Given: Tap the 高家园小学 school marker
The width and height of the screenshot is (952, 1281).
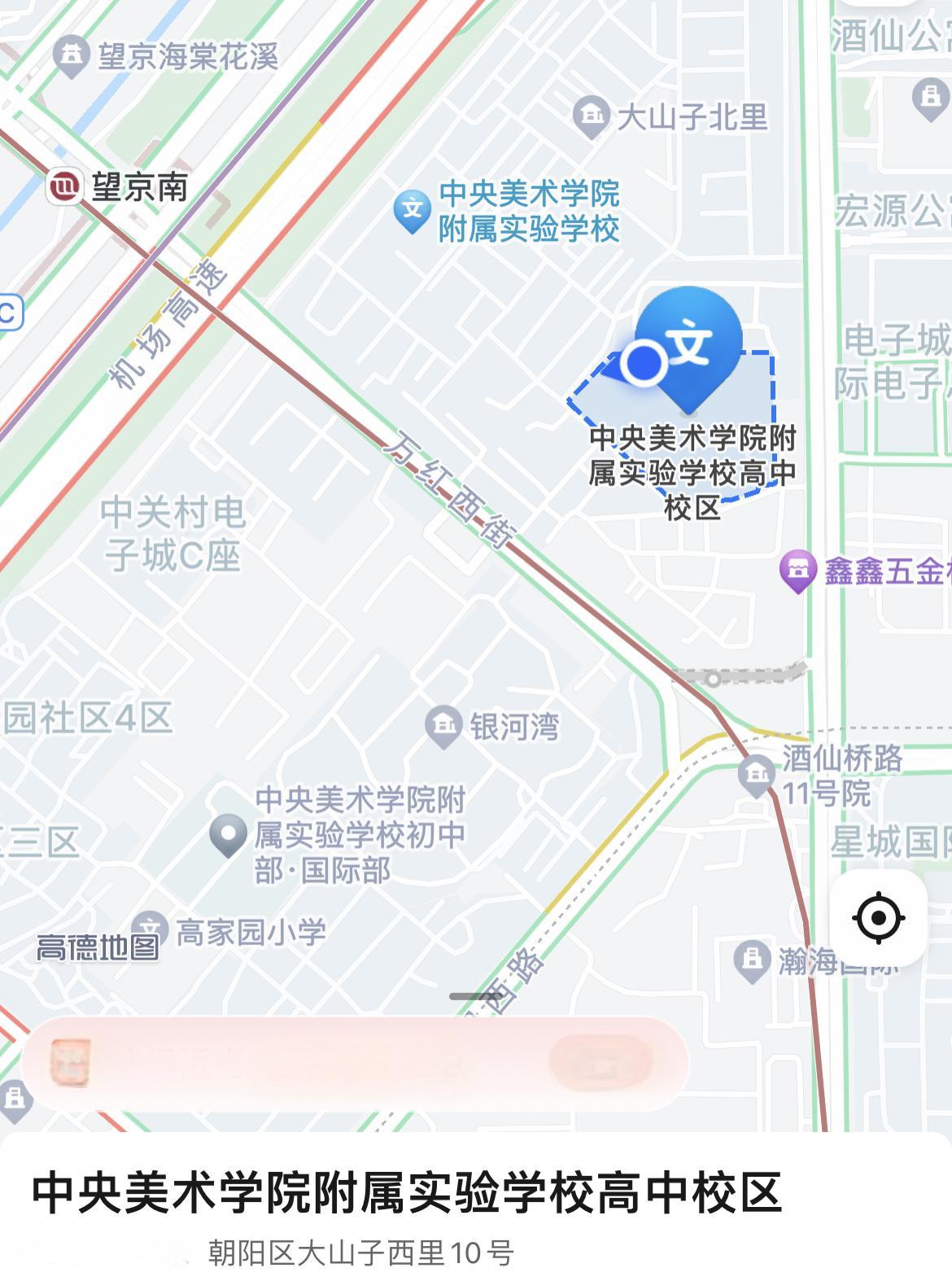Looking at the screenshot, I should 151,929.
